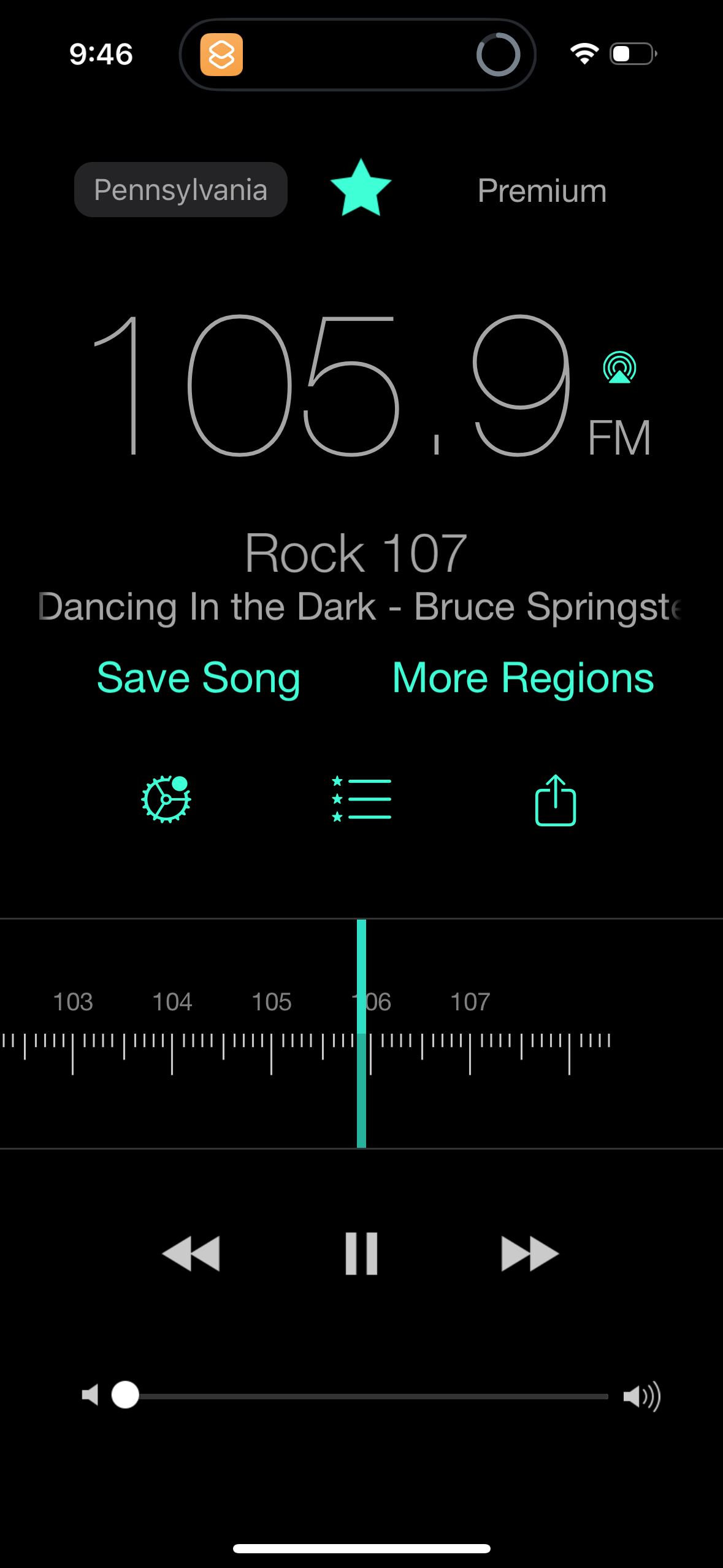723x1568 pixels.
Task: Tap the live broadcast antenna icon
Action: click(x=619, y=369)
